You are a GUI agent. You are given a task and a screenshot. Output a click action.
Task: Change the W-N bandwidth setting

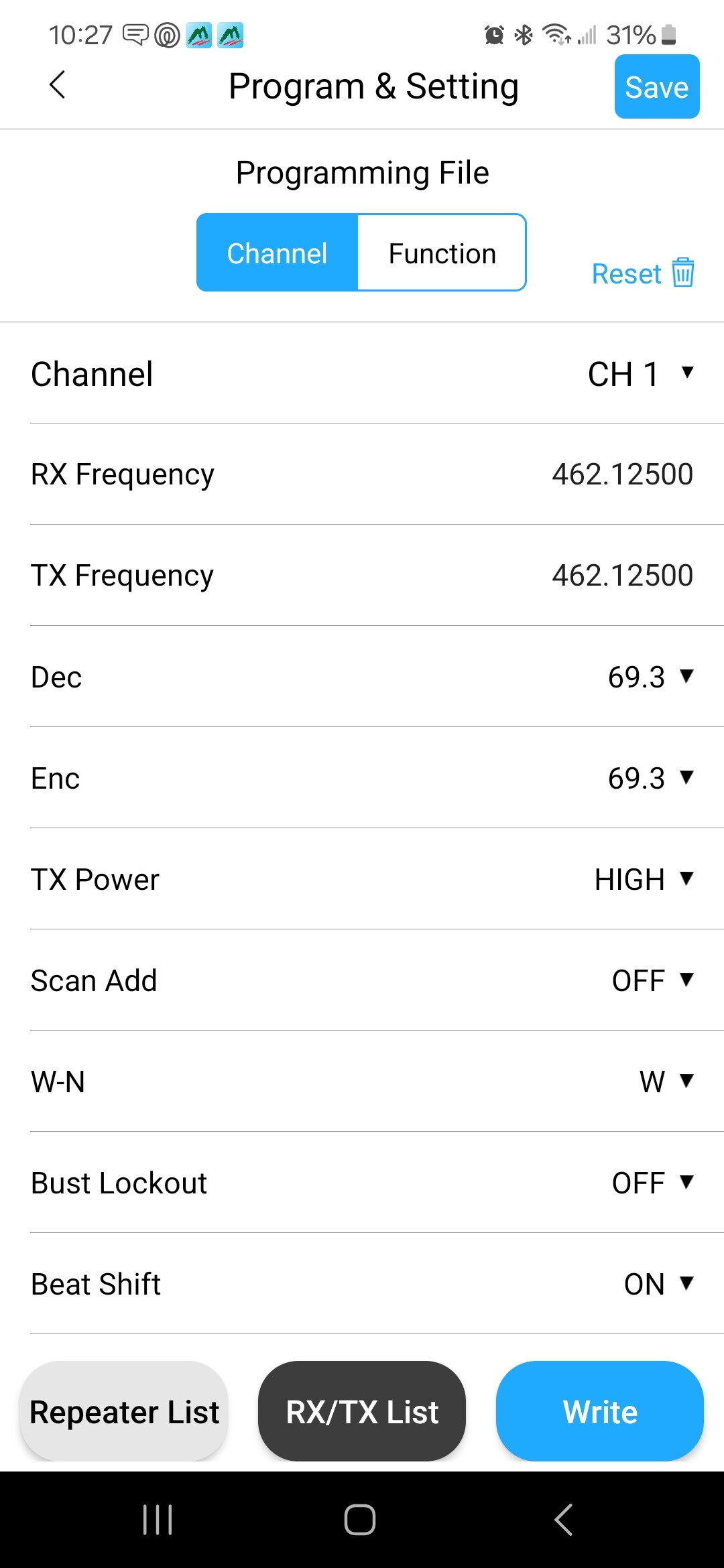pyautogui.click(x=665, y=1082)
